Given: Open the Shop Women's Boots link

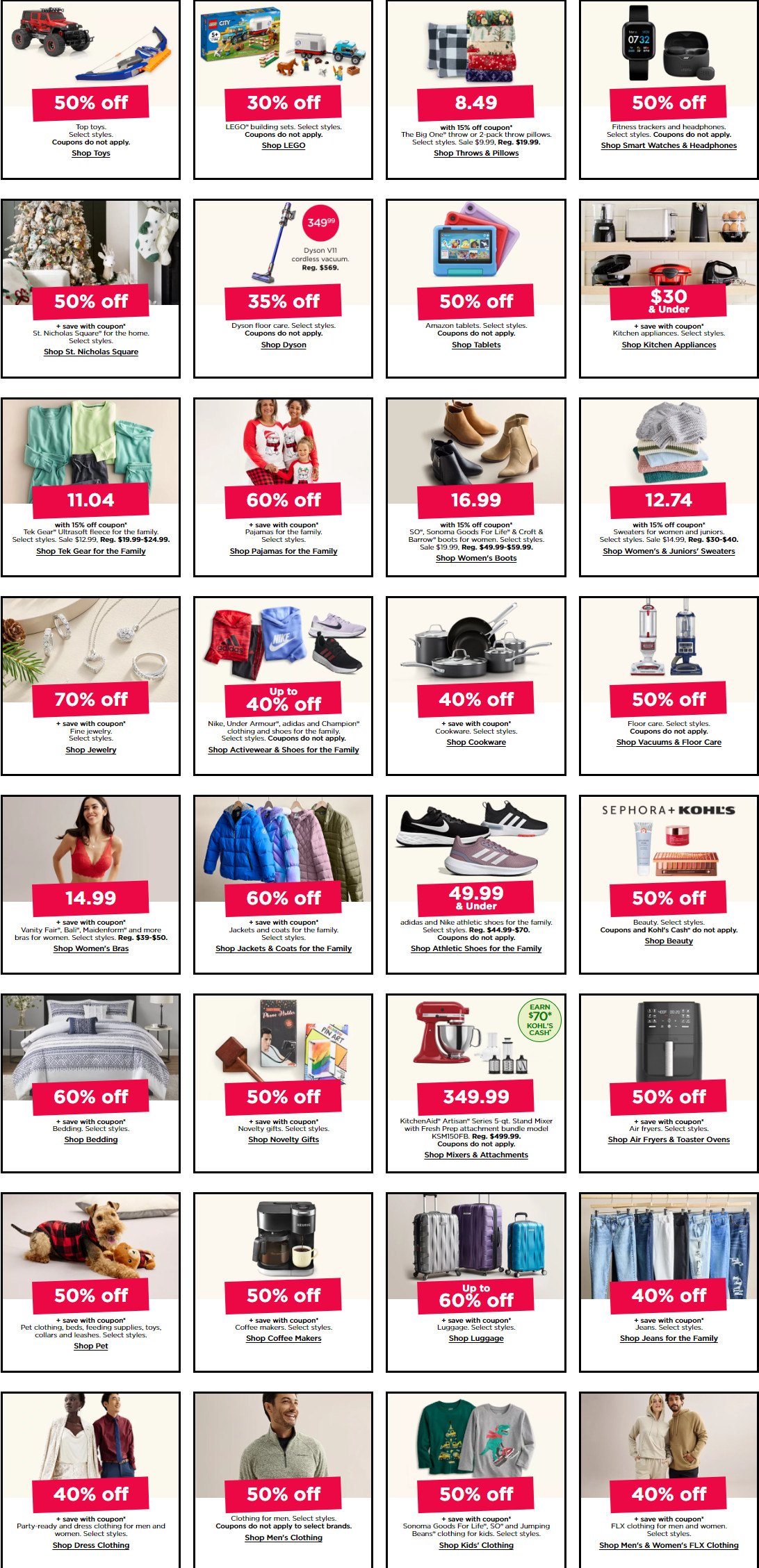Looking at the screenshot, I should (x=476, y=558).
